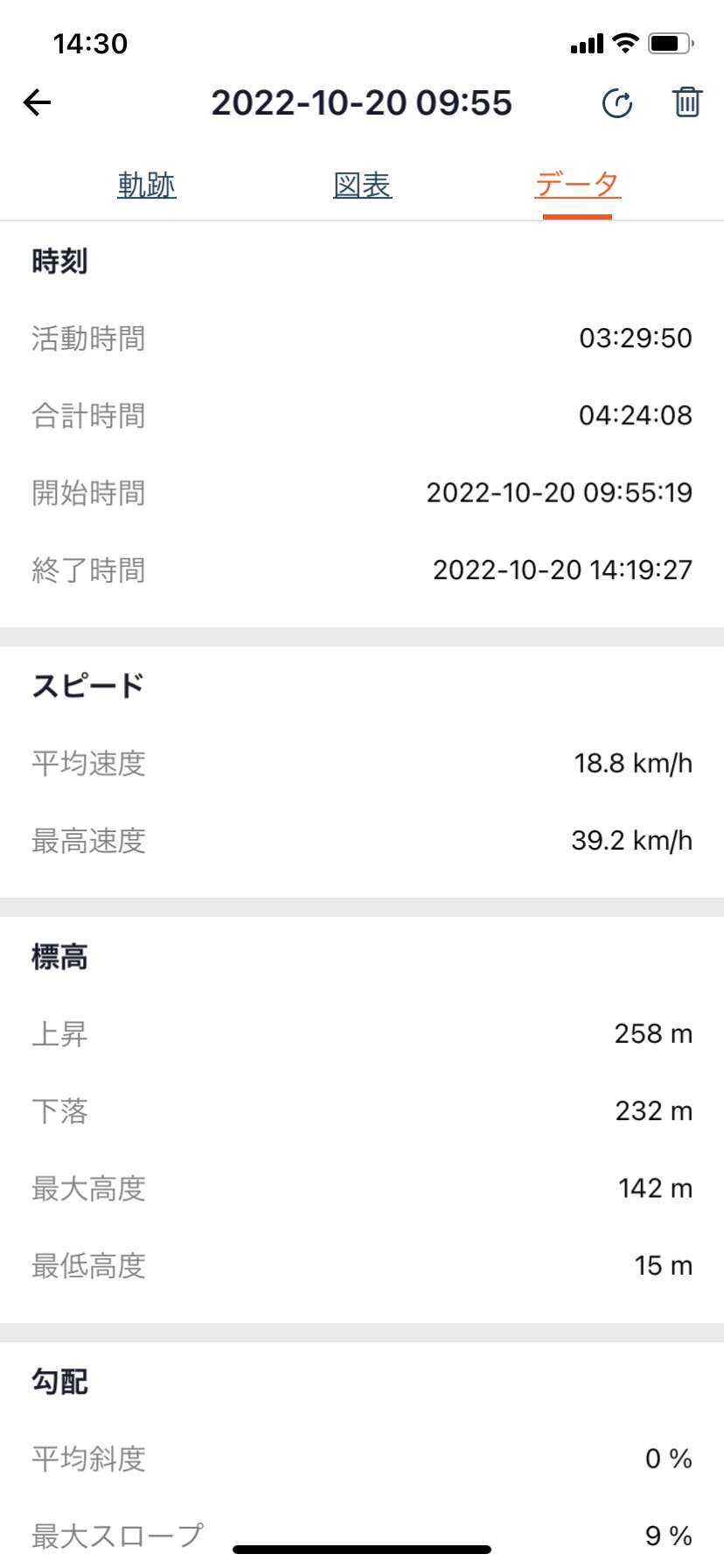The height and width of the screenshot is (1568, 724).
Task: Go back with the arrow icon
Action: pos(37,102)
